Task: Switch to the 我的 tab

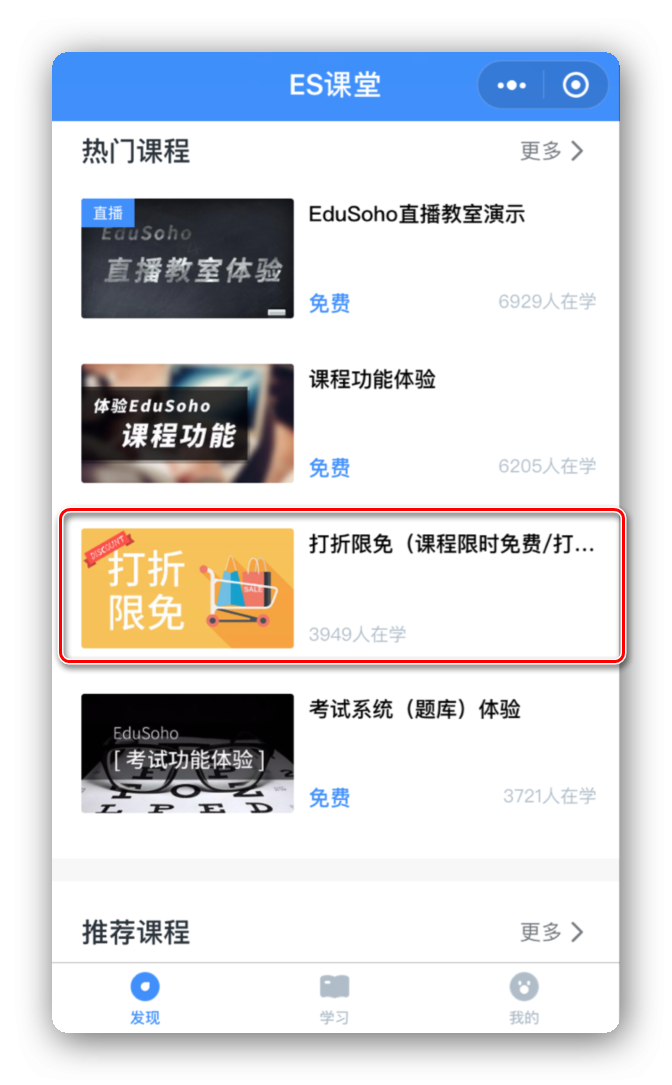Action: (x=523, y=1000)
